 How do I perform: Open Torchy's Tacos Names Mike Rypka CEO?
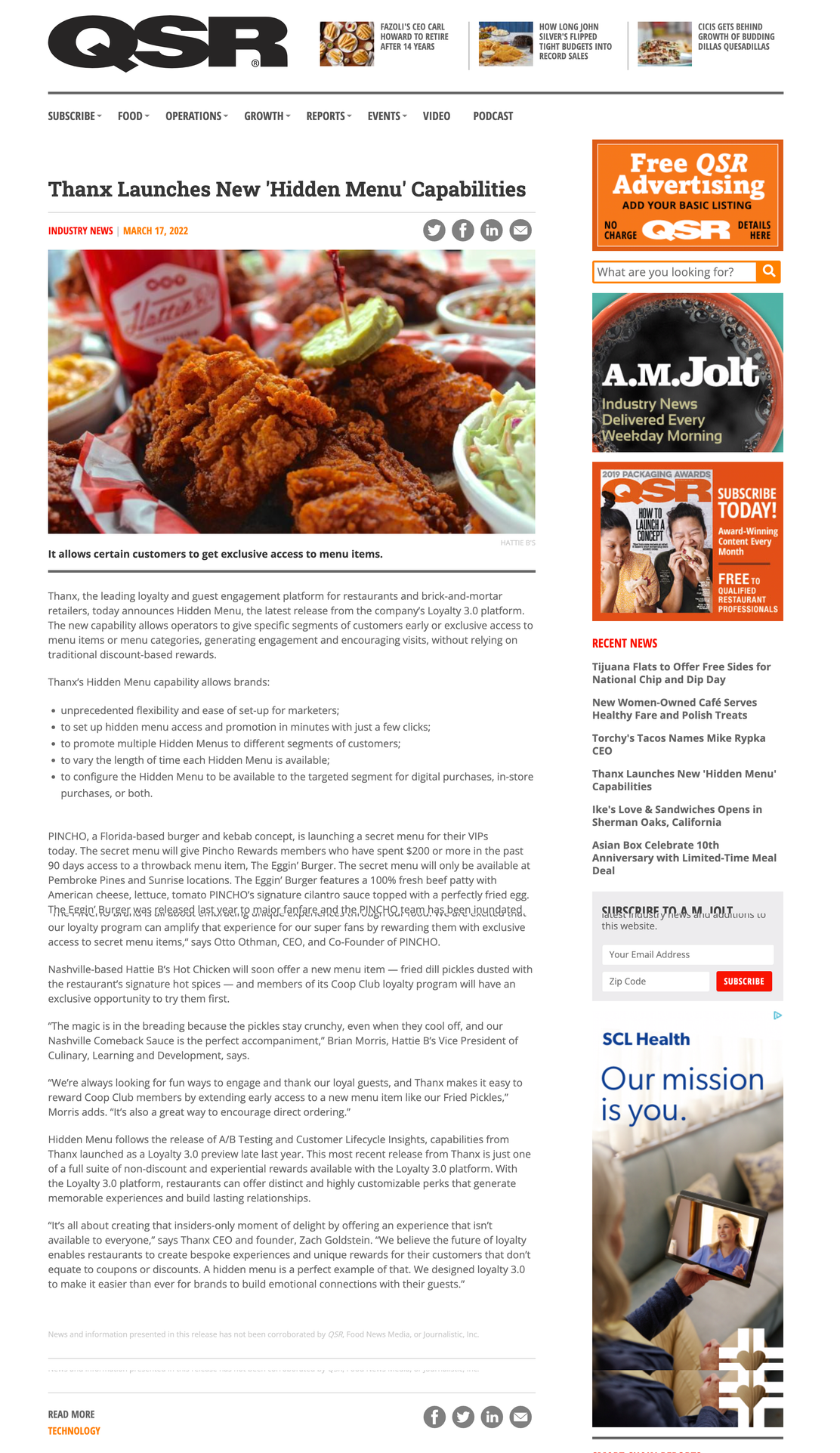678,744
